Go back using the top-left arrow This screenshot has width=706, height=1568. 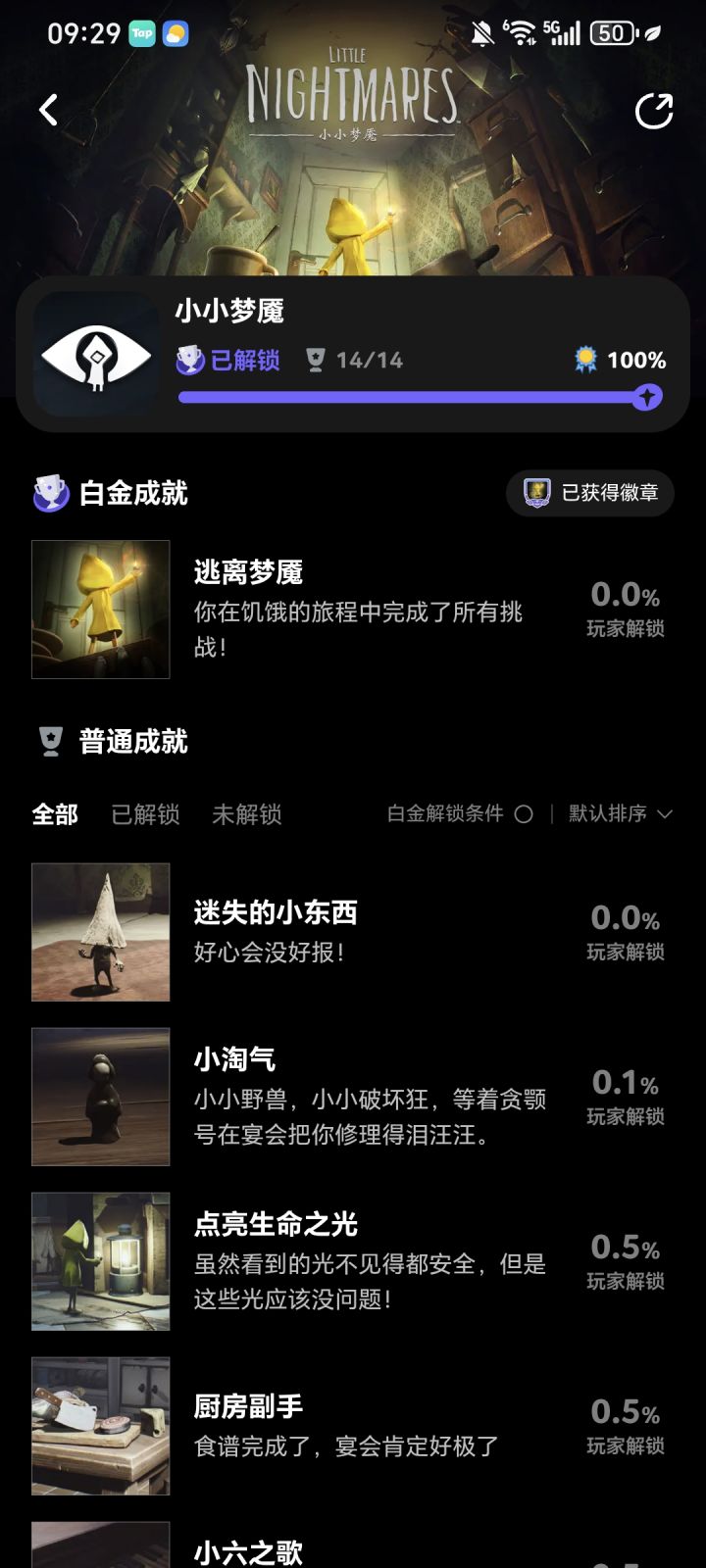point(48,110)
